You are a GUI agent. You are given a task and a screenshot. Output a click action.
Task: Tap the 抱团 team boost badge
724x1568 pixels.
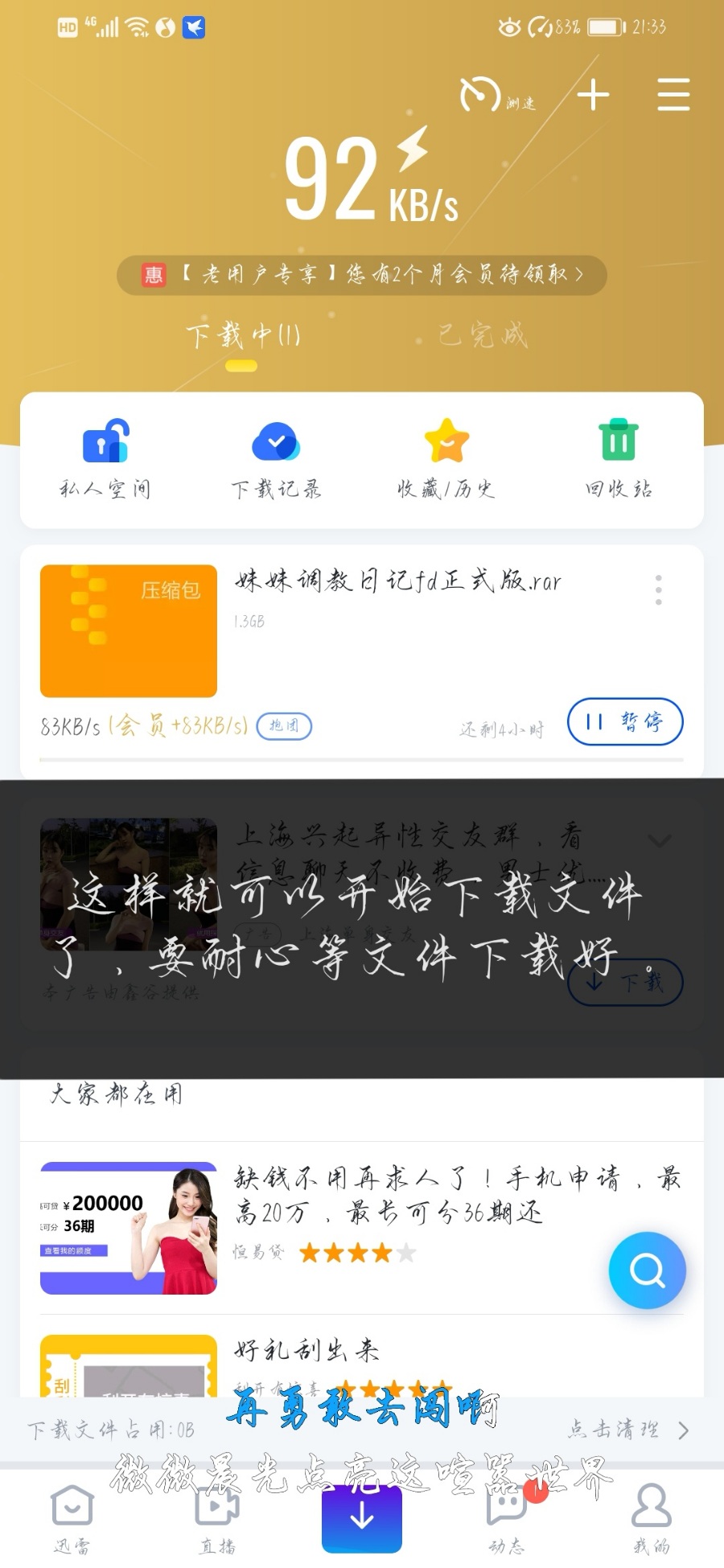click(284, 724)
